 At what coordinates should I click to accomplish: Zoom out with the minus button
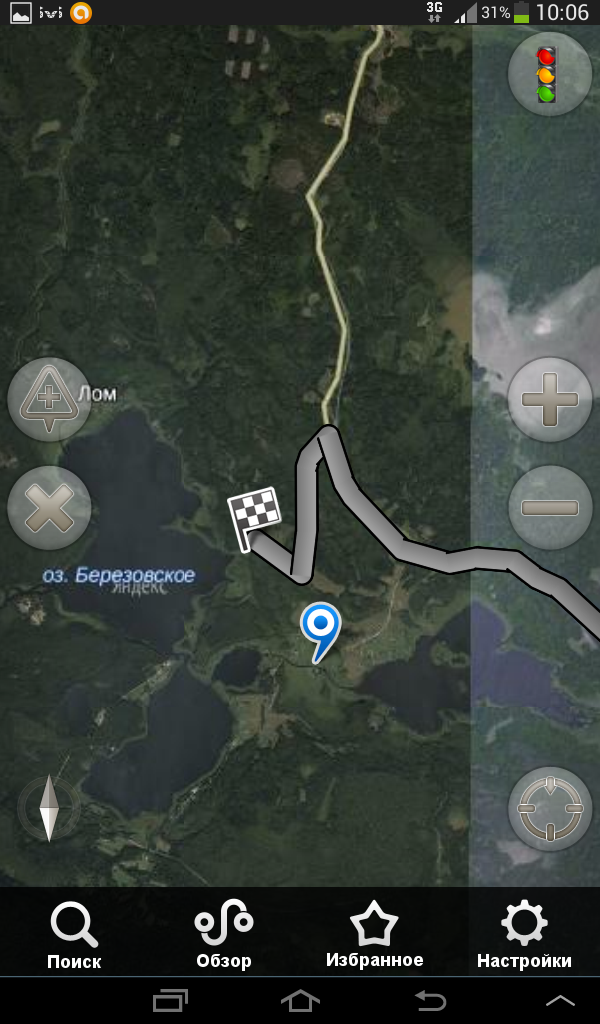coord(550,507)
